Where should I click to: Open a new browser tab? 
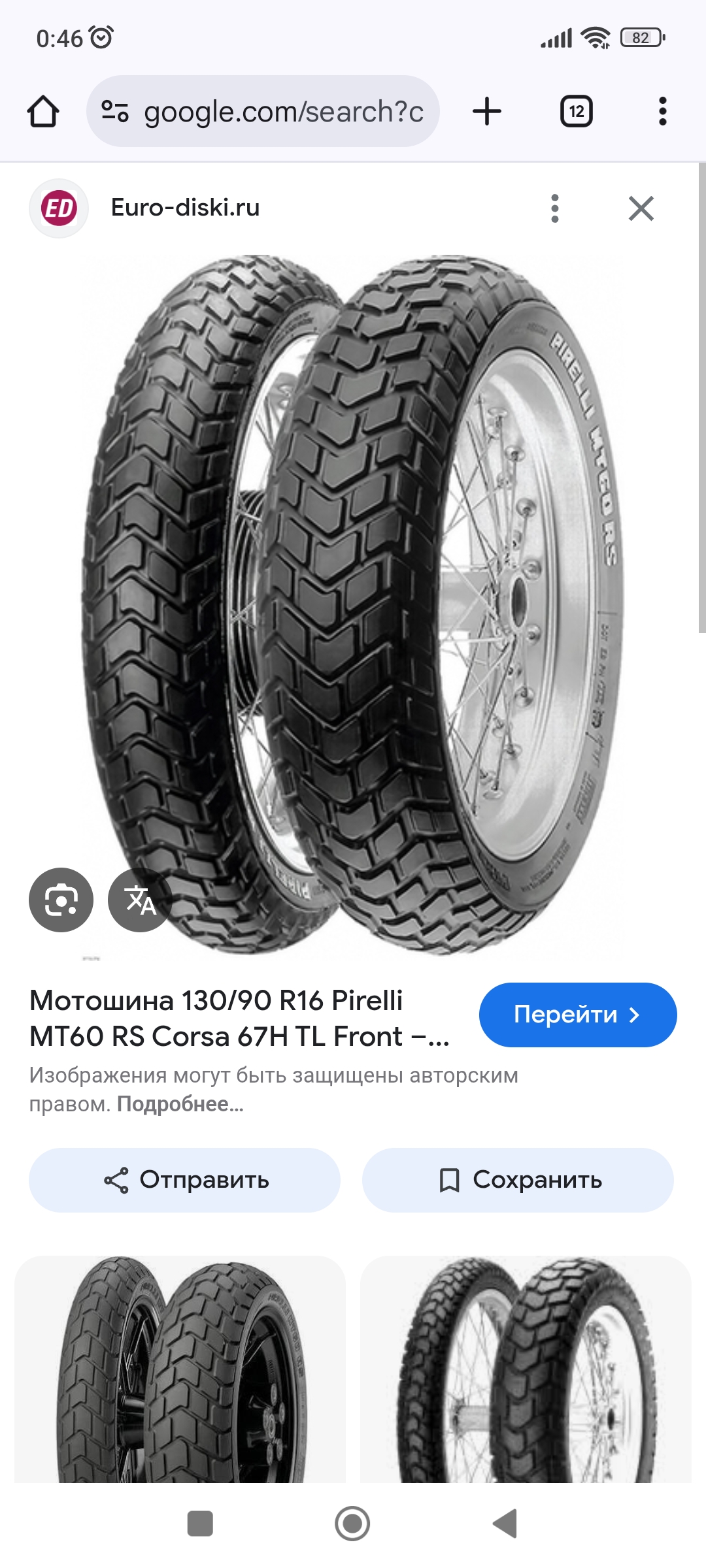(x=487, y=112)
